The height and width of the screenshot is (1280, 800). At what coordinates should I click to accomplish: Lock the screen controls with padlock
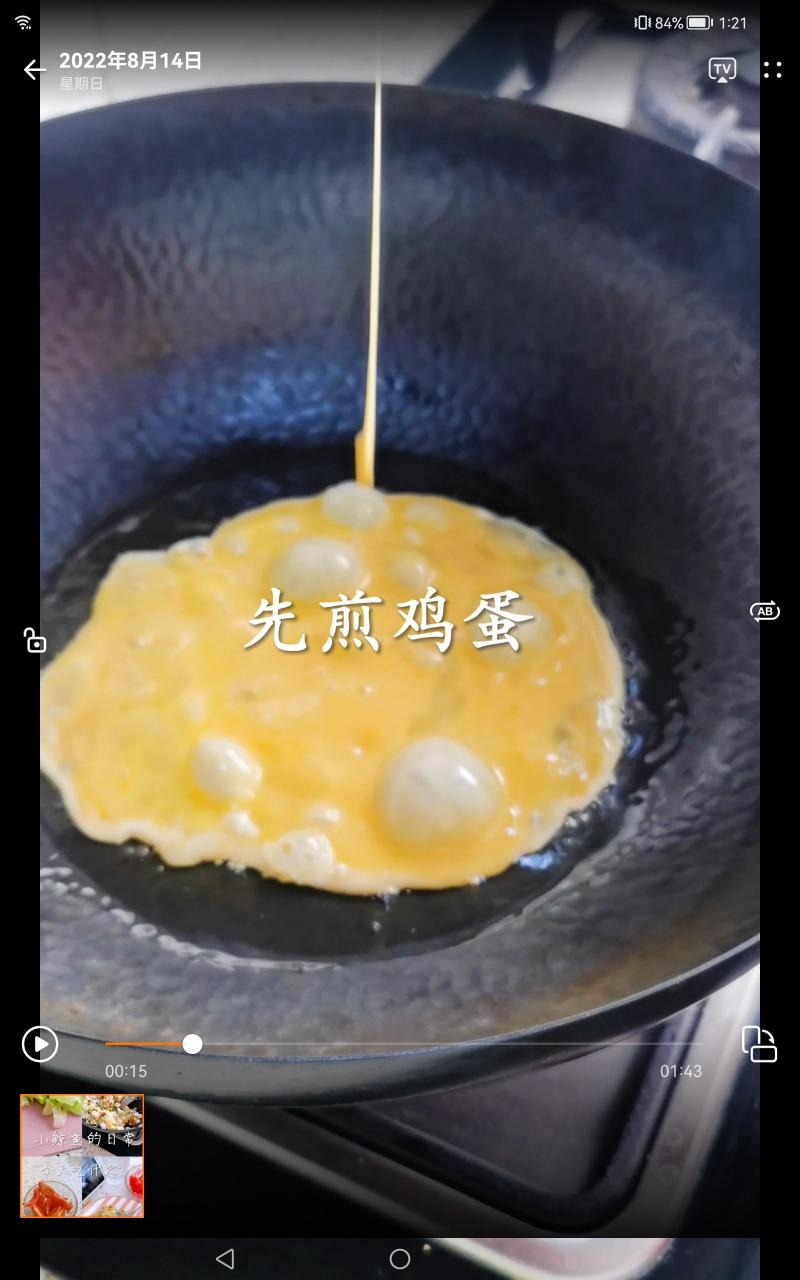pos(35,640)
